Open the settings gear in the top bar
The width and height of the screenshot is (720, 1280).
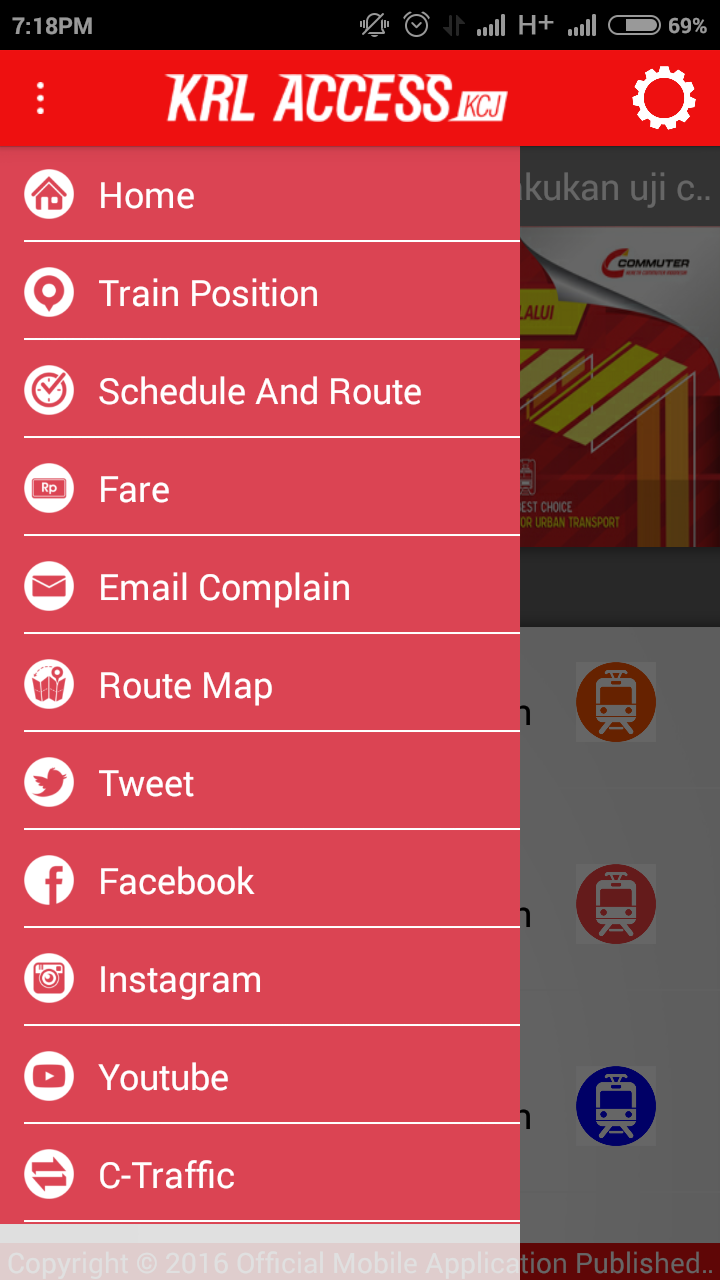point(663,97)
